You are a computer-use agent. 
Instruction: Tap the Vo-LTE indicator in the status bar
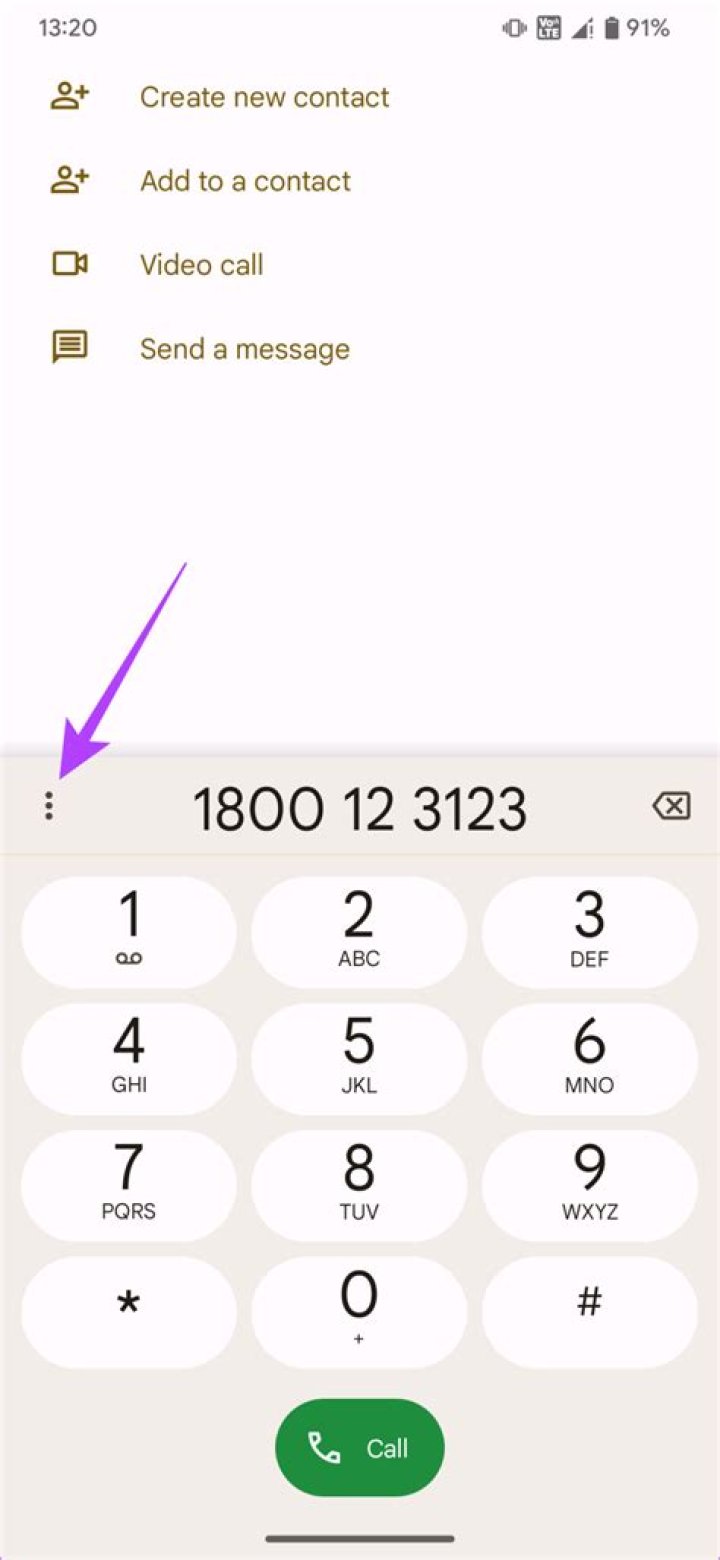pyautogui.click(x=549, y=28)
